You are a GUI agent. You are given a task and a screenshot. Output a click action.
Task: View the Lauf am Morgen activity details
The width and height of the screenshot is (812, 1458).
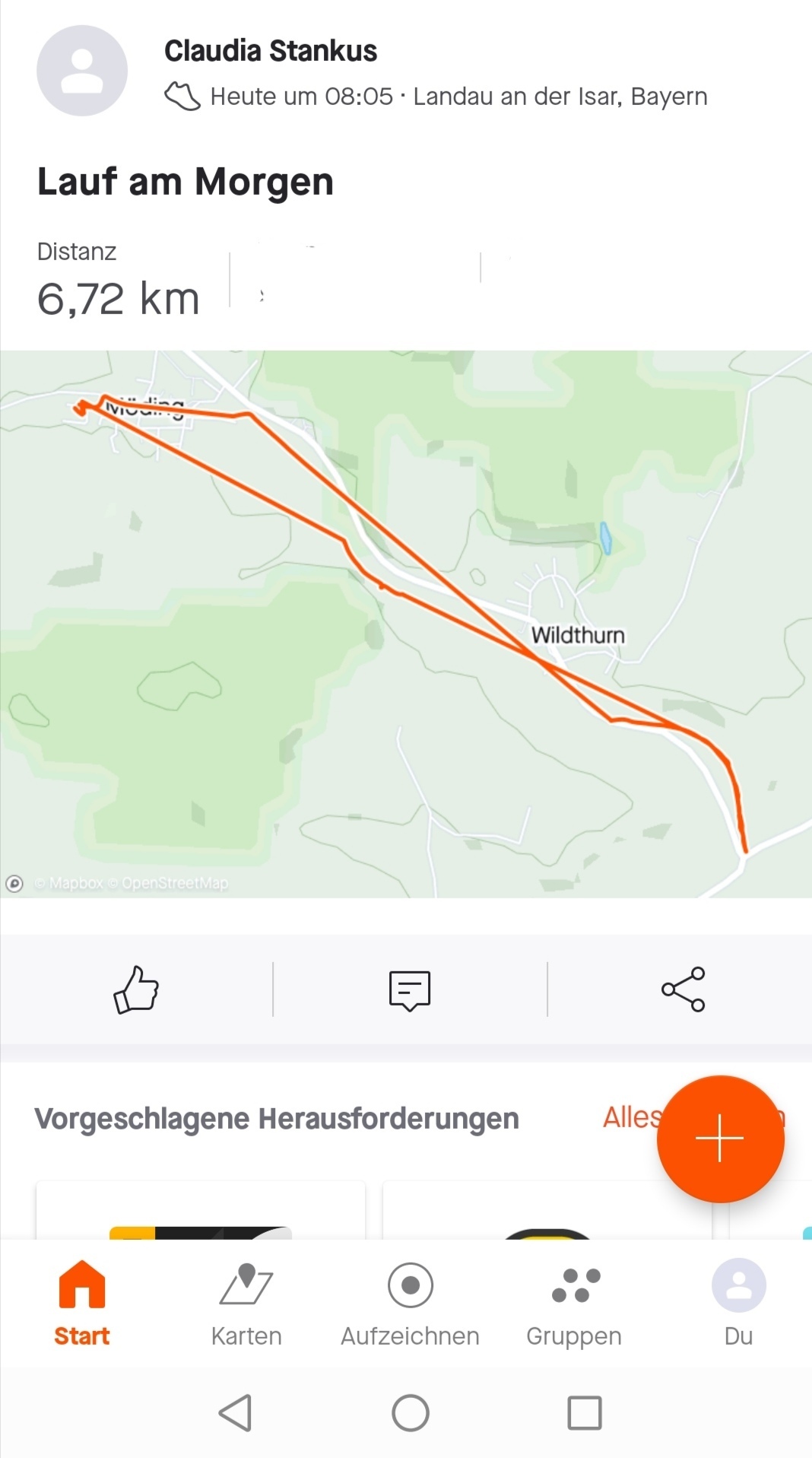pyautogui.click(x=186, y=183)
